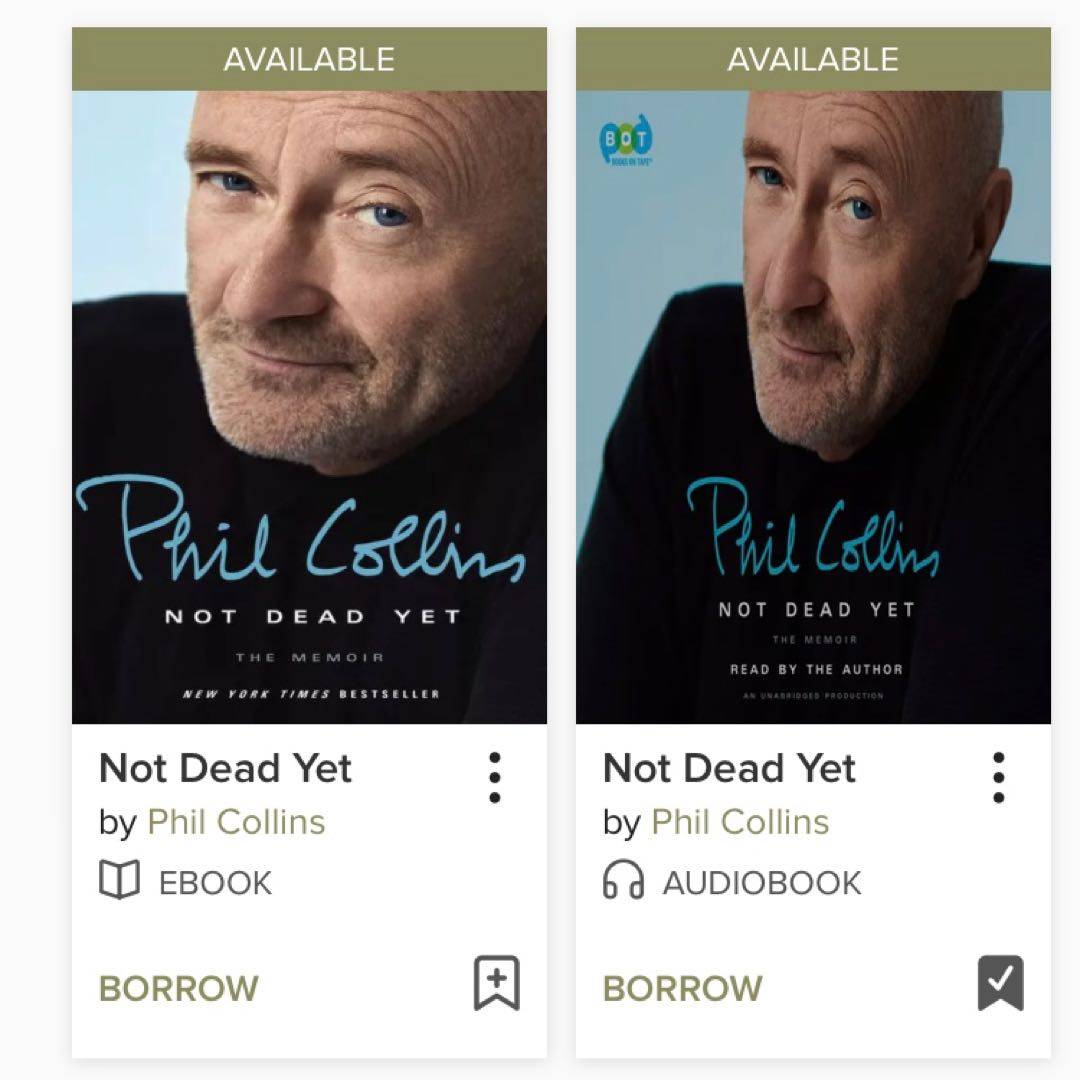This screenshot has width=1080, height=1080.
Task: Borrow the Not Dead Yet ebook
Action: (x=178, y=988)
